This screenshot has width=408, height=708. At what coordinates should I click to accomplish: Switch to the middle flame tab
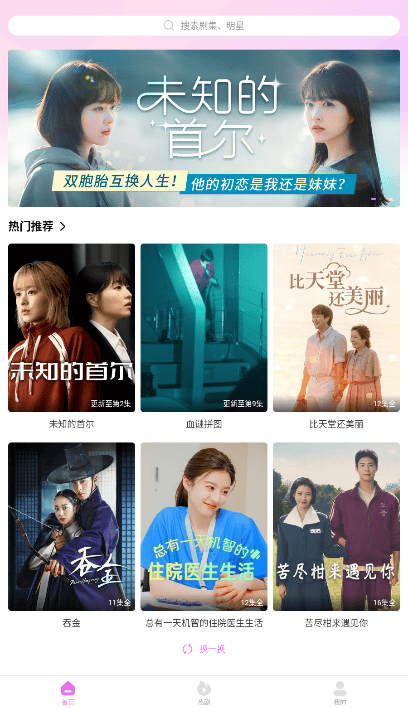click(204, 693)
